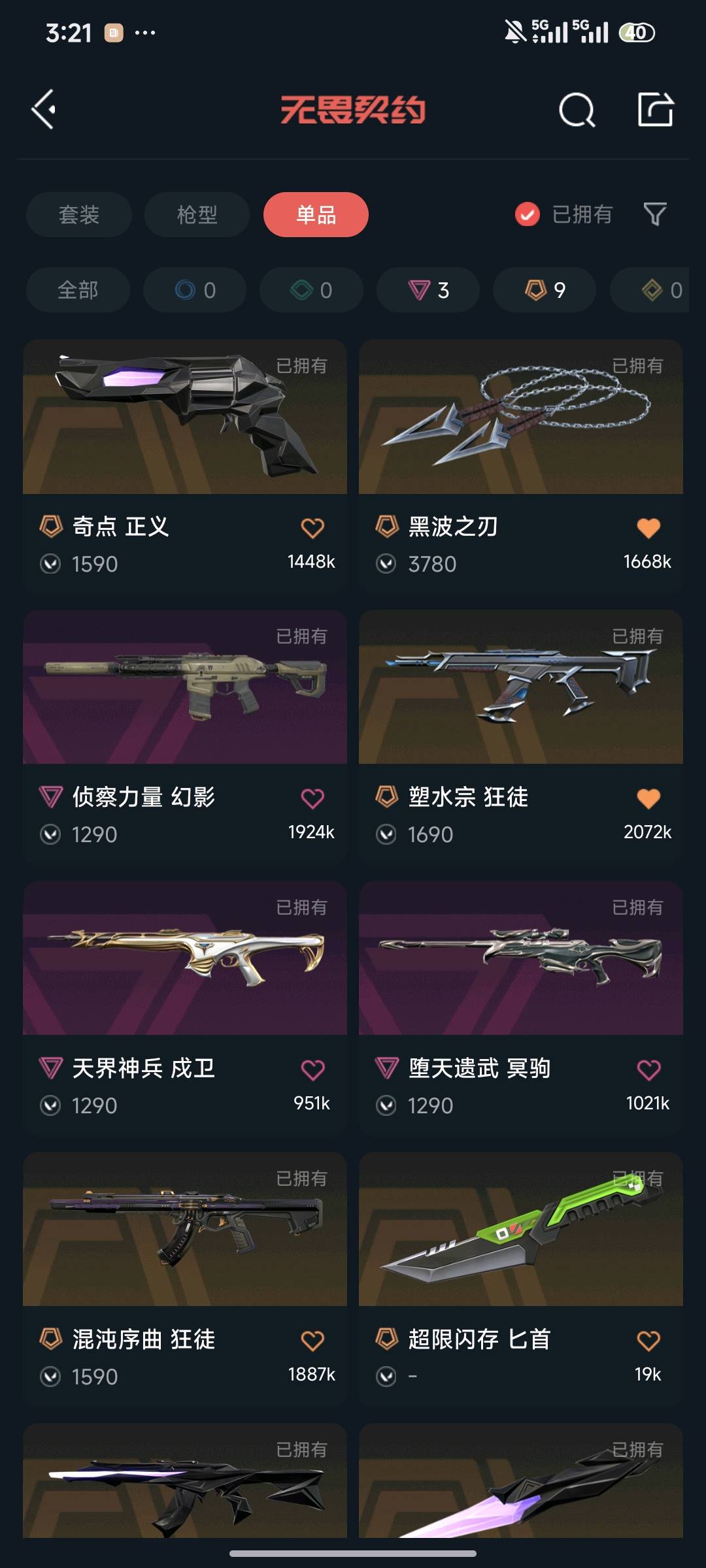The image size is (706, 1568).
Task: Open the funnel filter options
Action: pos(655,214)
